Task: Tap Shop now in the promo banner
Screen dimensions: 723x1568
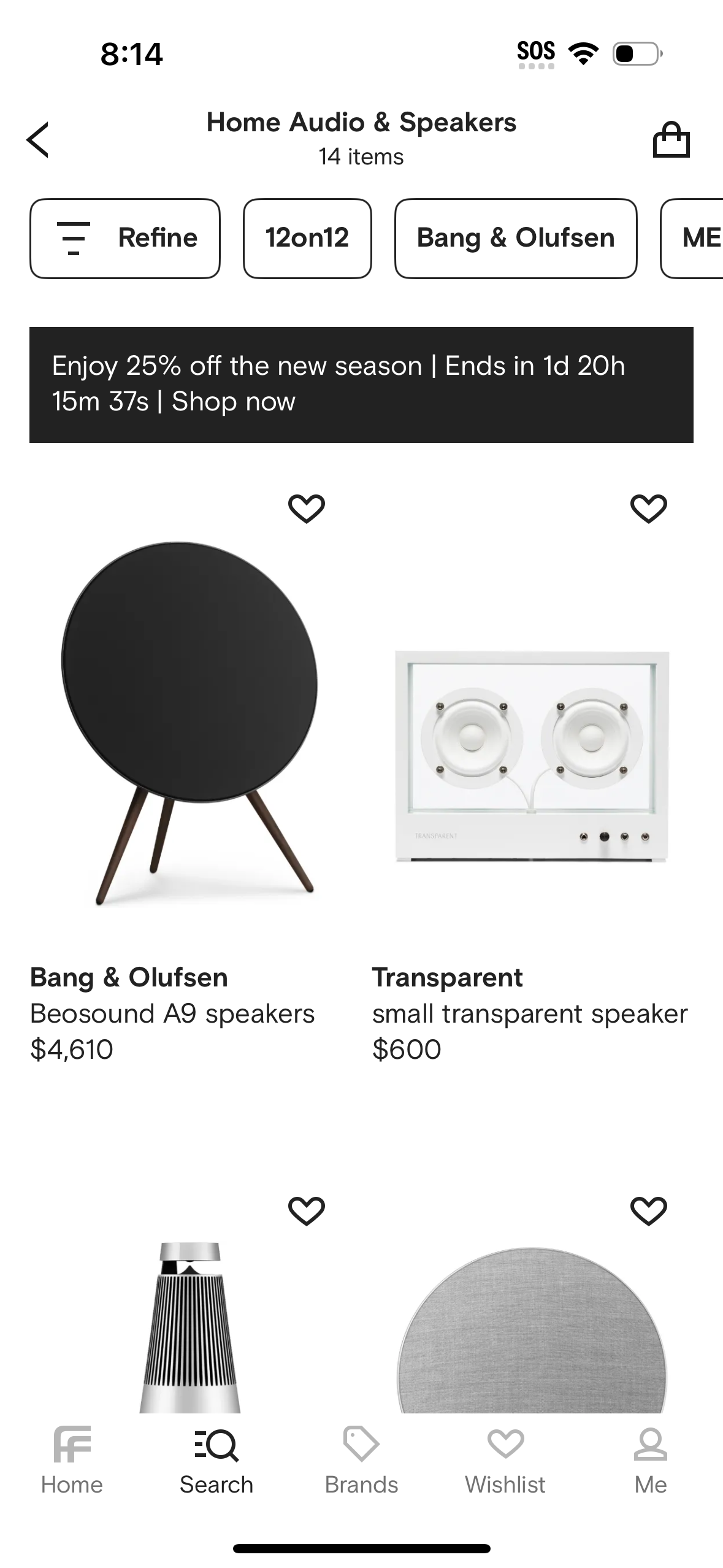Action: click(233, 401)
